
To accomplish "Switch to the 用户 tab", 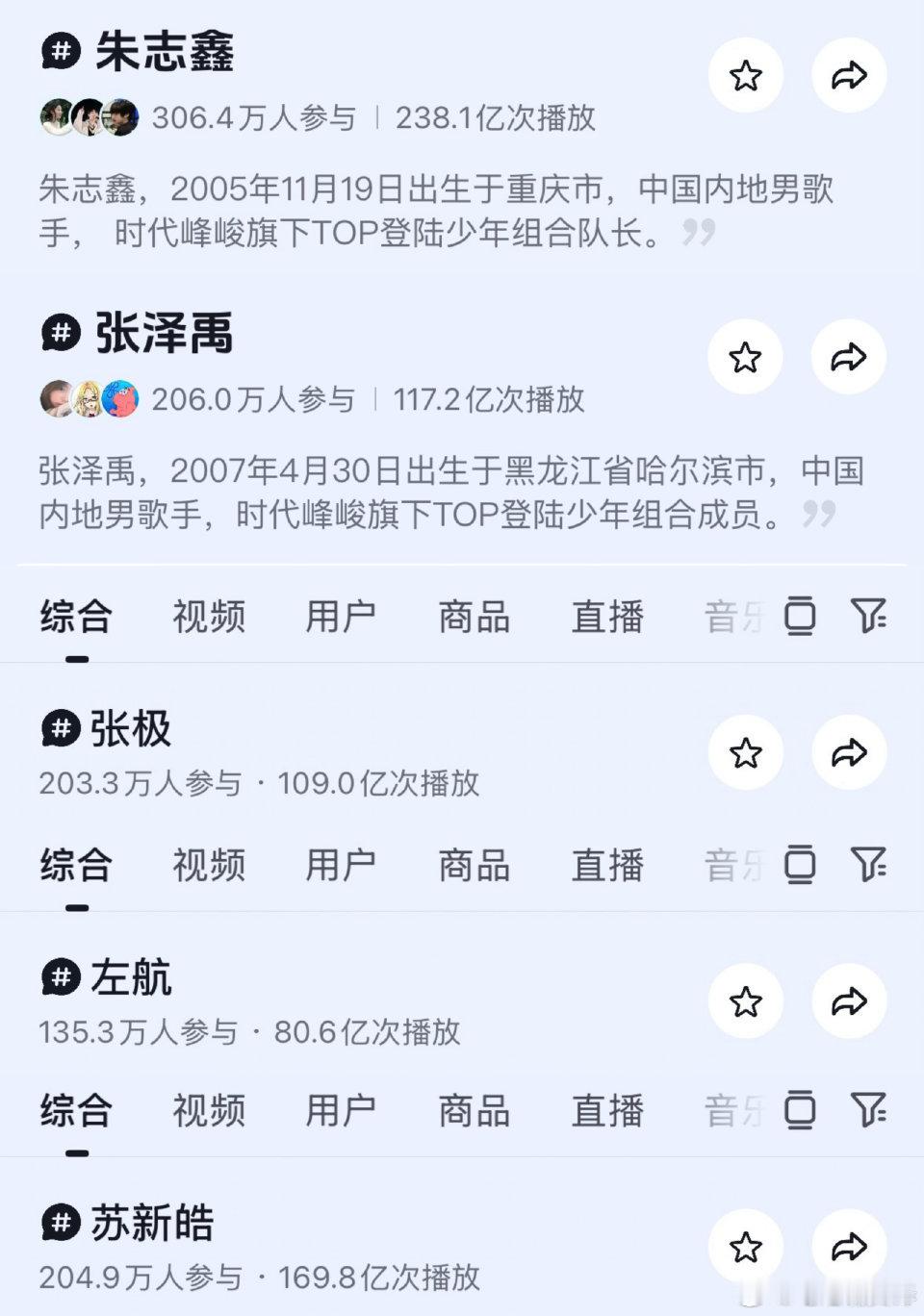I will 340,617.
